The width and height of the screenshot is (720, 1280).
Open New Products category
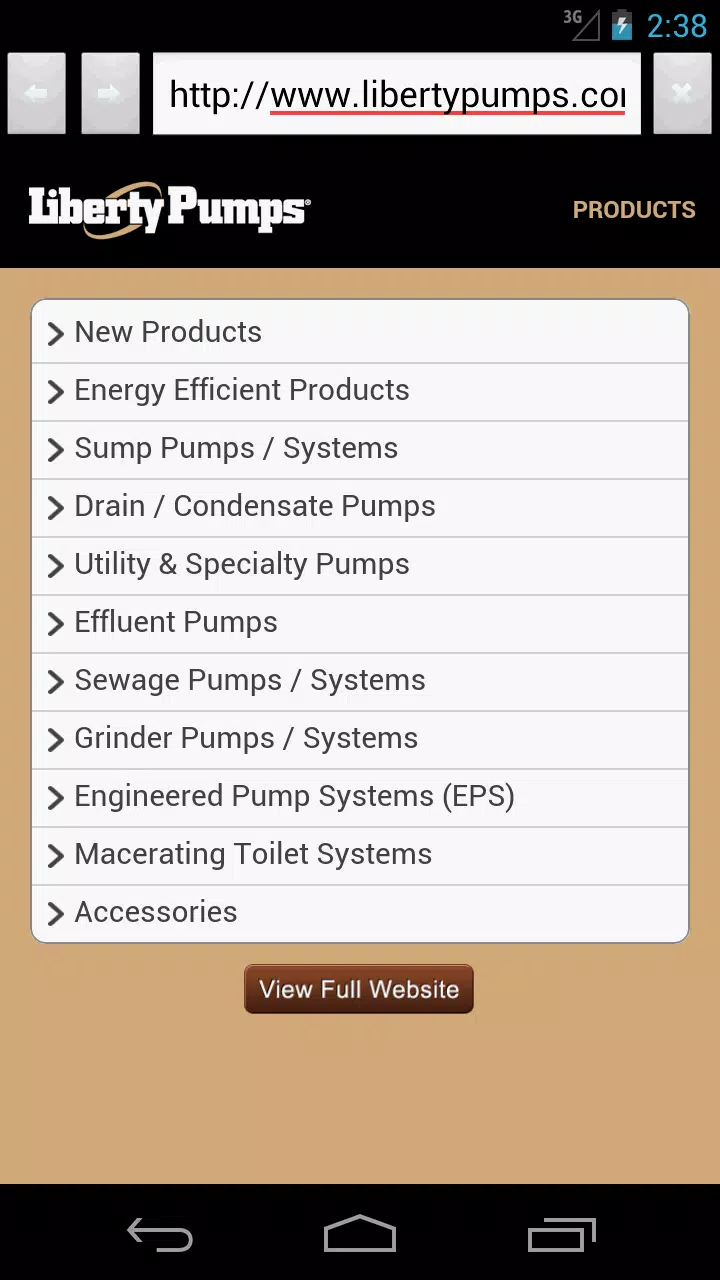(360, 333)
